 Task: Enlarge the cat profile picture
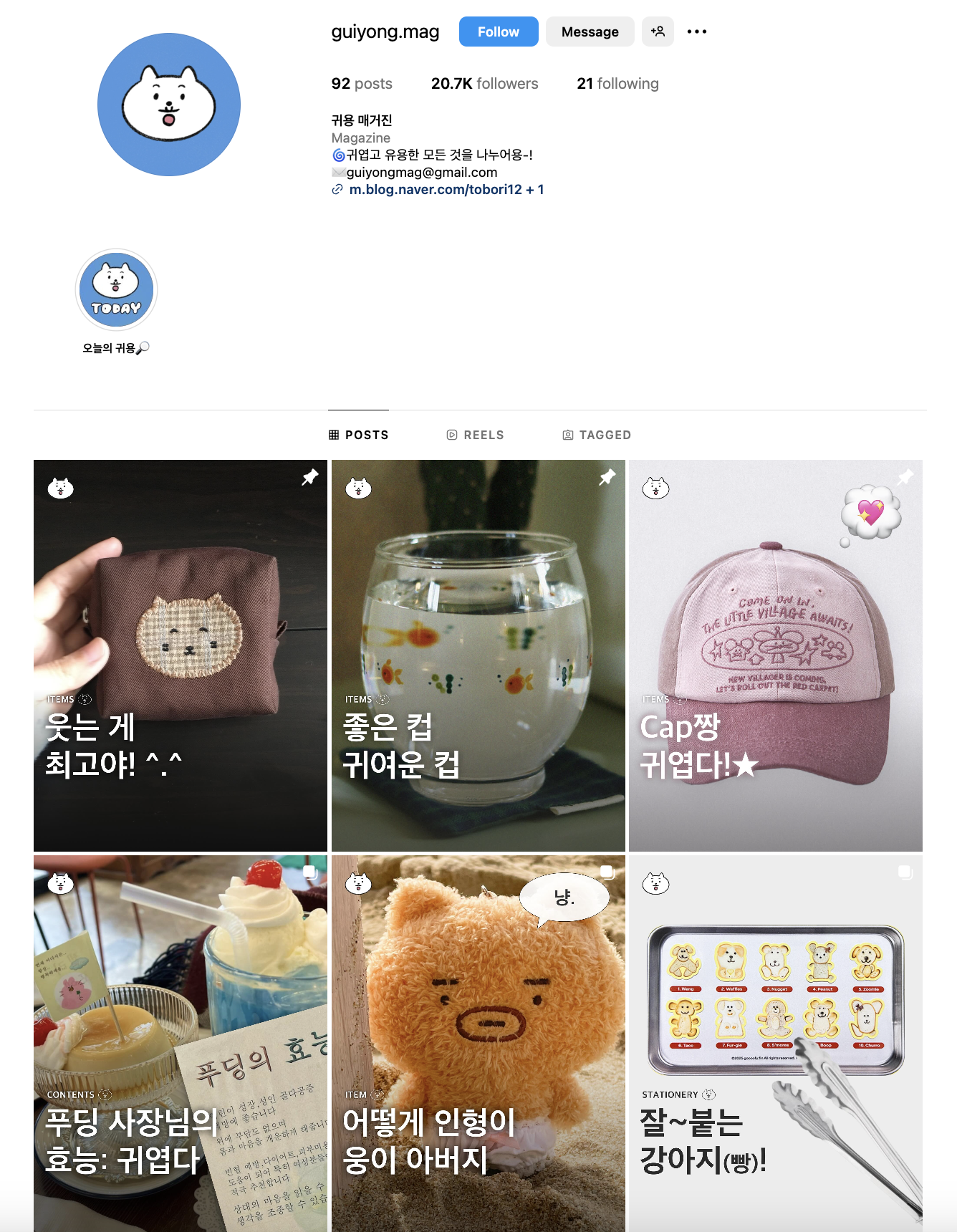click(x=169, y=105)
